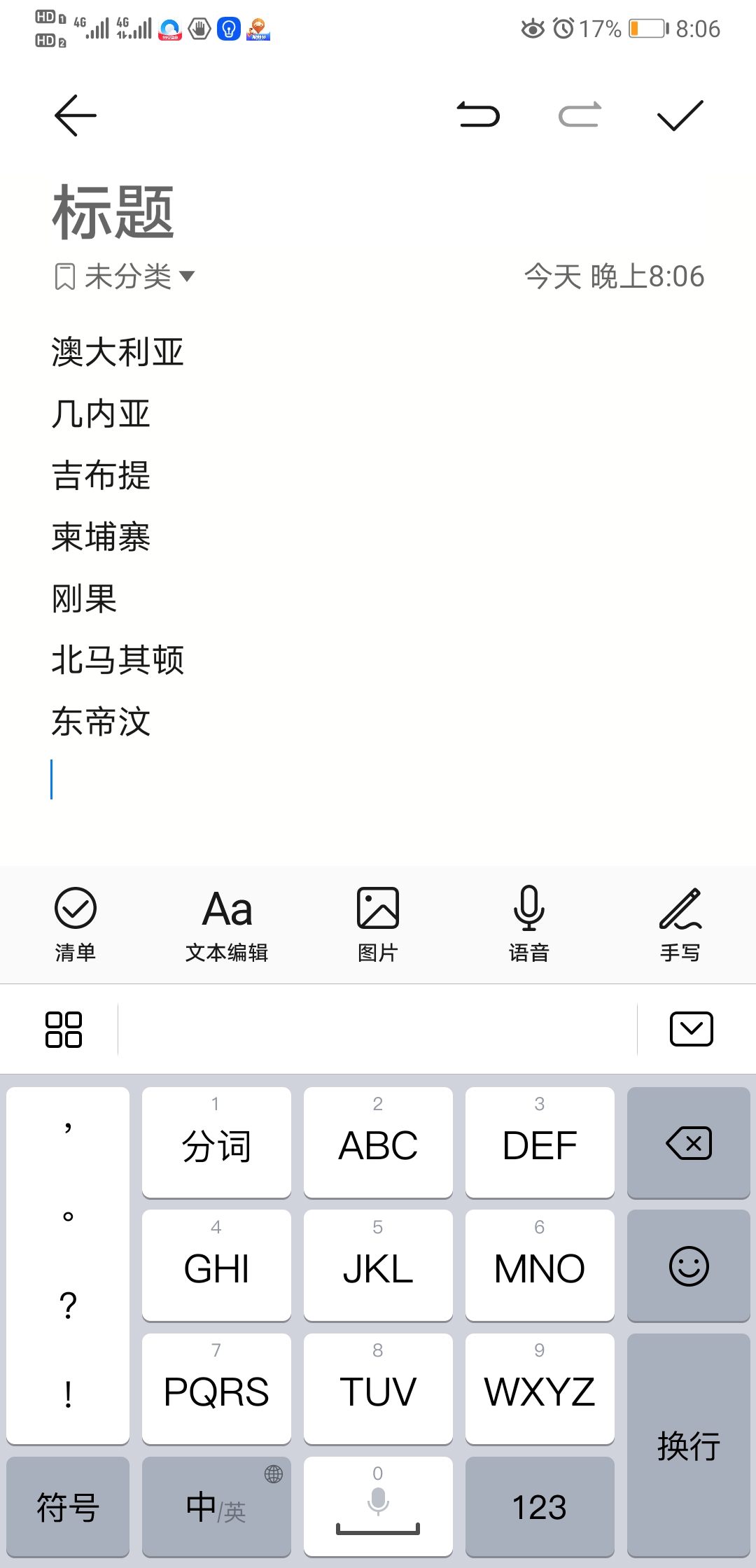The height and width of the screenshot is (1568, 756).
Task: Insert a 清单 checklist
Action: pyautogui.click(x=76, y=924)
